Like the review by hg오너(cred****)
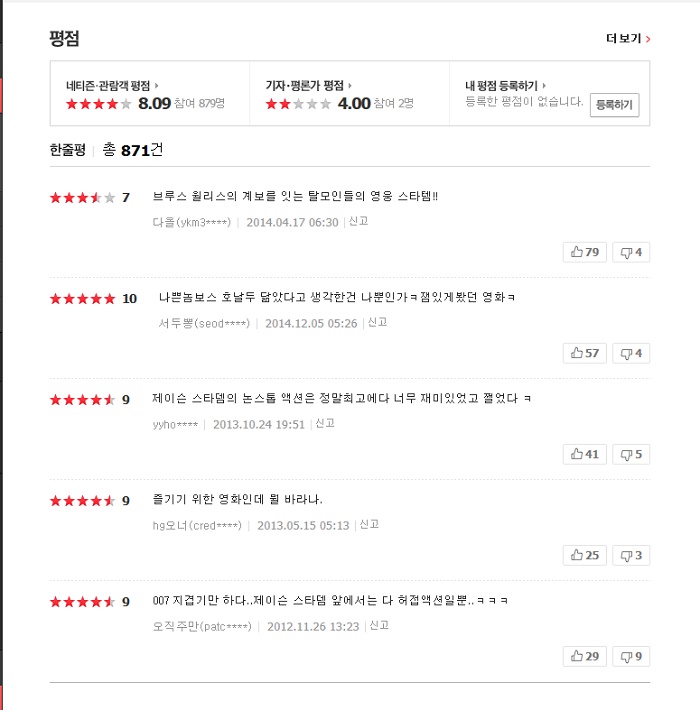This screenshot has height=710, width=700. tap(585, 555)
